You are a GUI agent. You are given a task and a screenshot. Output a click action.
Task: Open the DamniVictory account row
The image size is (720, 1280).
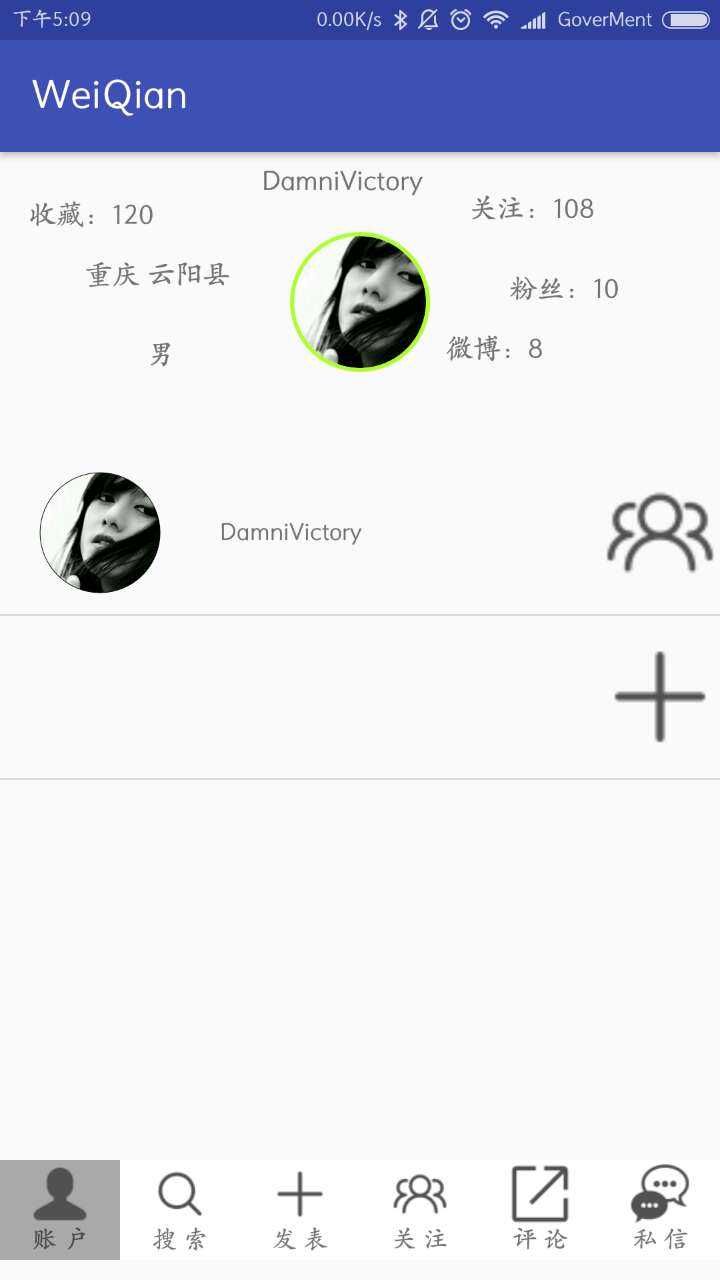pyautogui.click(x=290, y=532)
